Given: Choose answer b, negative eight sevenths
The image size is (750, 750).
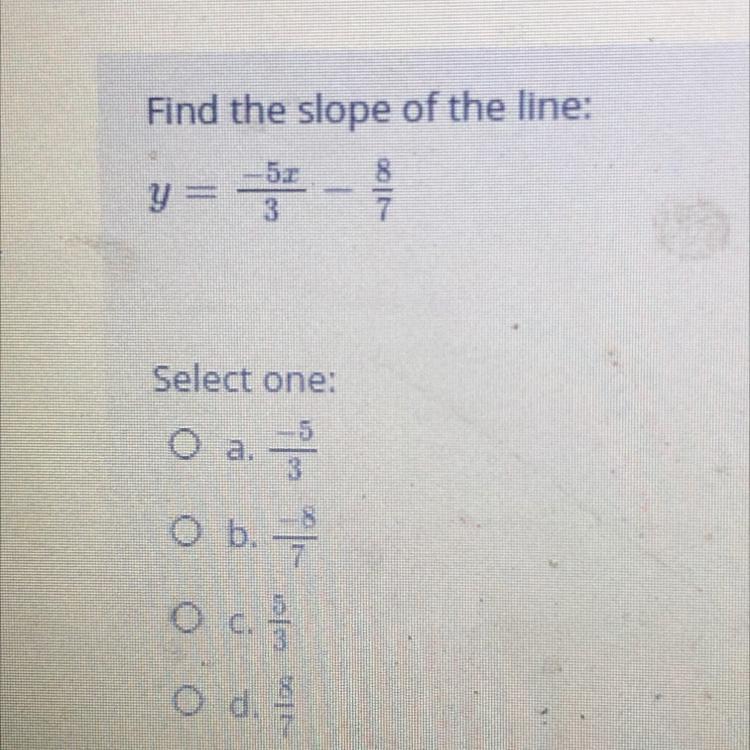Looking at the screenshot, I should 180,526.
